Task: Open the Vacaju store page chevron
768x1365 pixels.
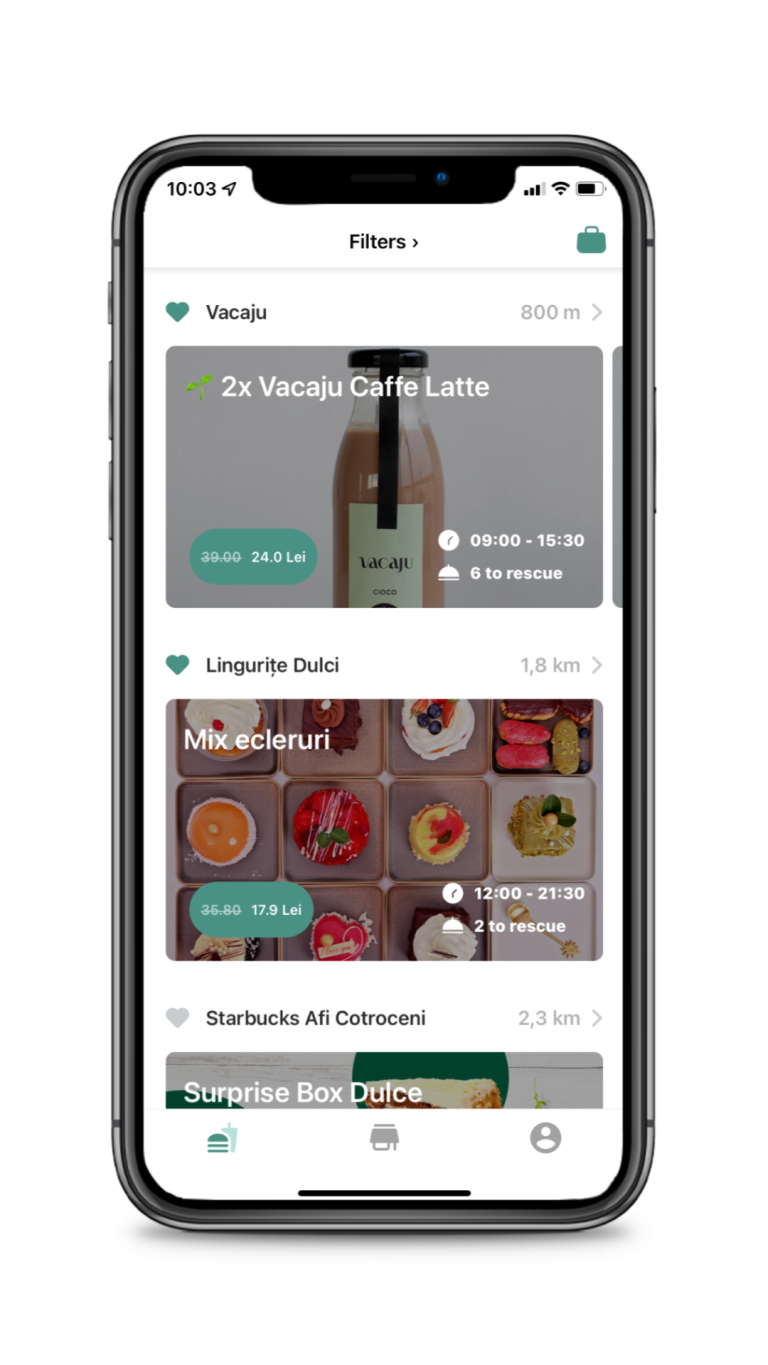Action: pyautogui.click(x=597, y=312)
